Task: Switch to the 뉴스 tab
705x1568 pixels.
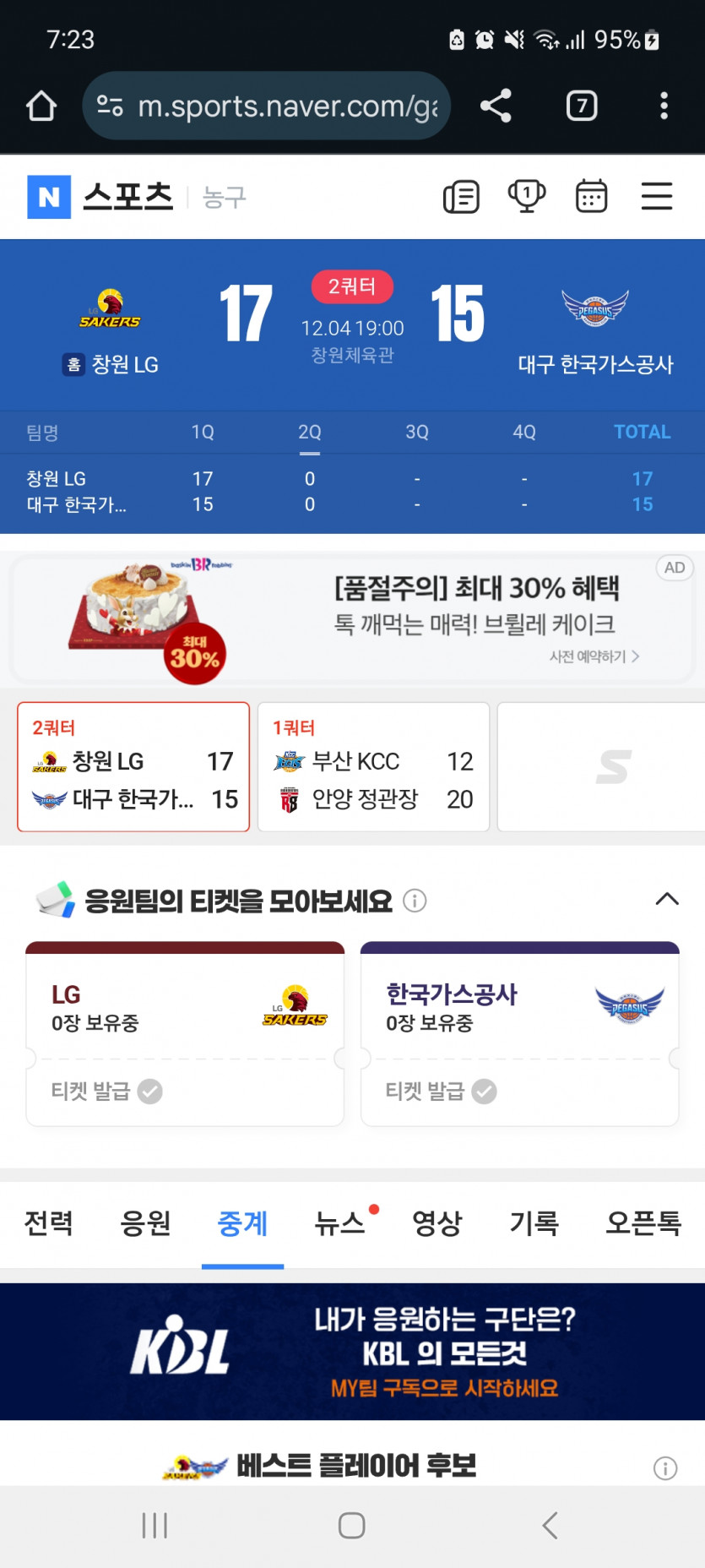Action: (x=340, y=1223)
